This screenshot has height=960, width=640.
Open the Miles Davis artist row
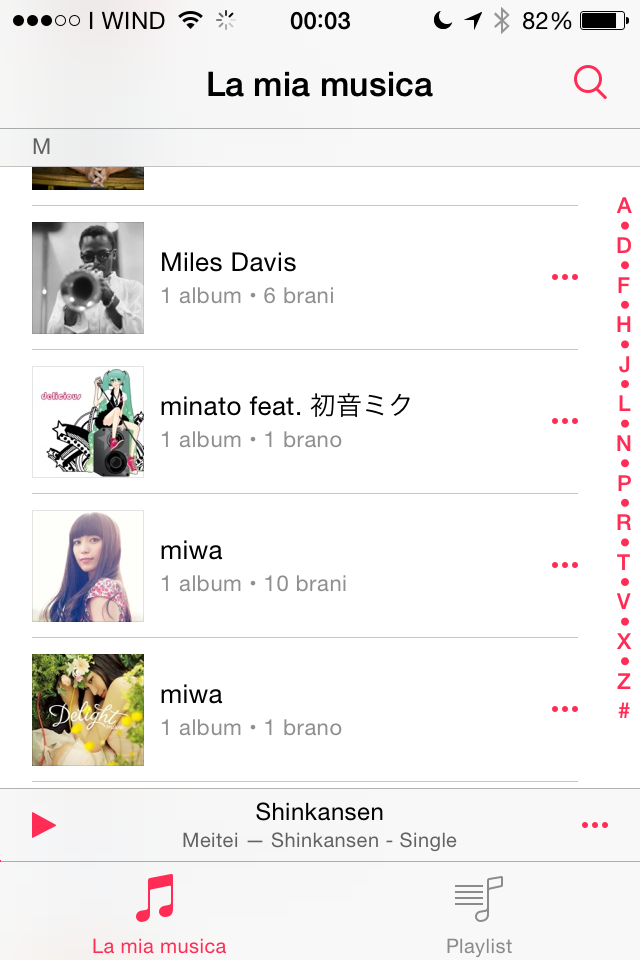point(300,278)
